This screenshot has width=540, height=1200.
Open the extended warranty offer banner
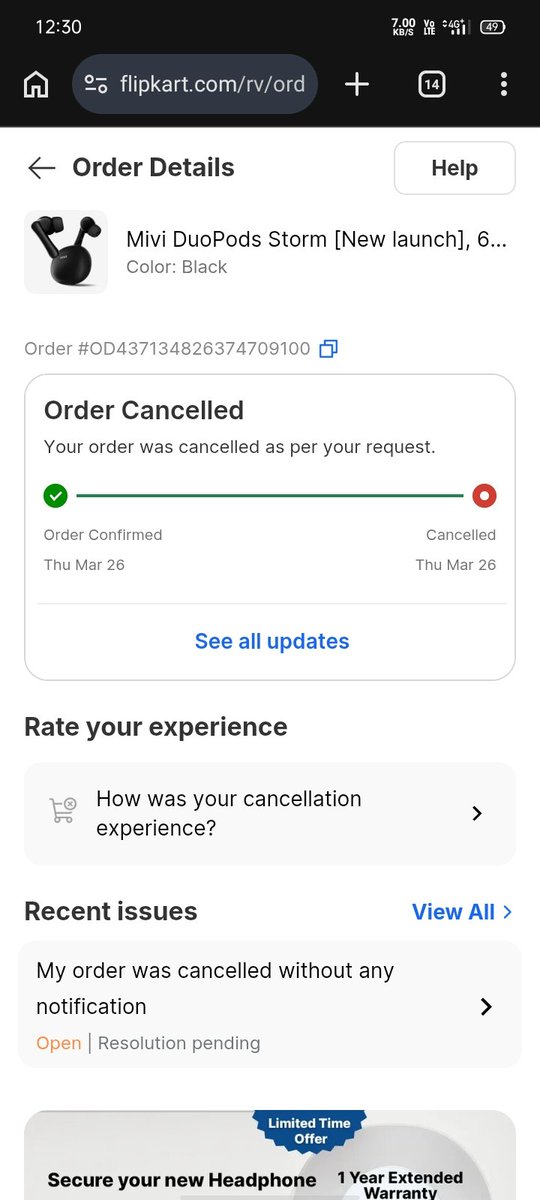click(x=270, y=1155)
